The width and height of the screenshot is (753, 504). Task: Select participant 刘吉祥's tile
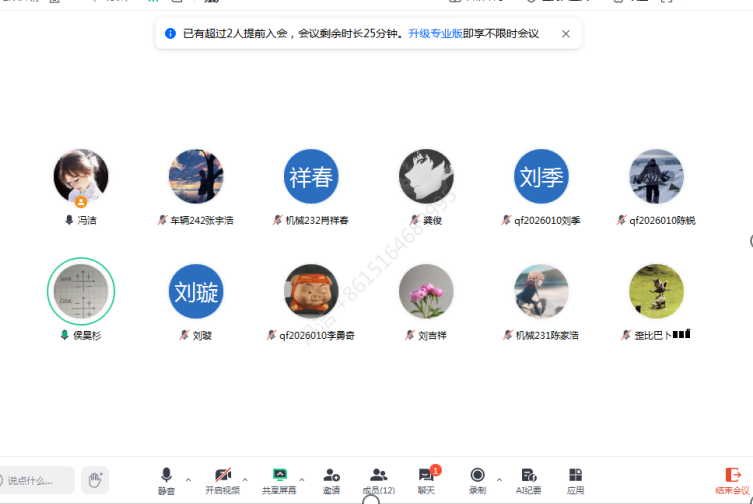[x=426, y=291]
